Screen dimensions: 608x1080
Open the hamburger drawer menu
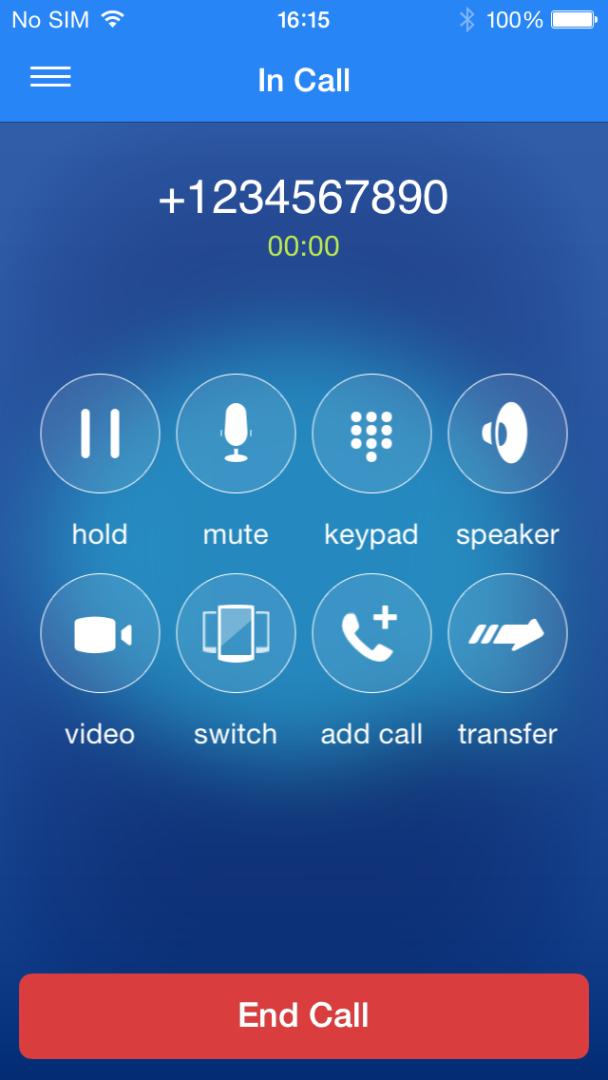(x=50, y=78)
